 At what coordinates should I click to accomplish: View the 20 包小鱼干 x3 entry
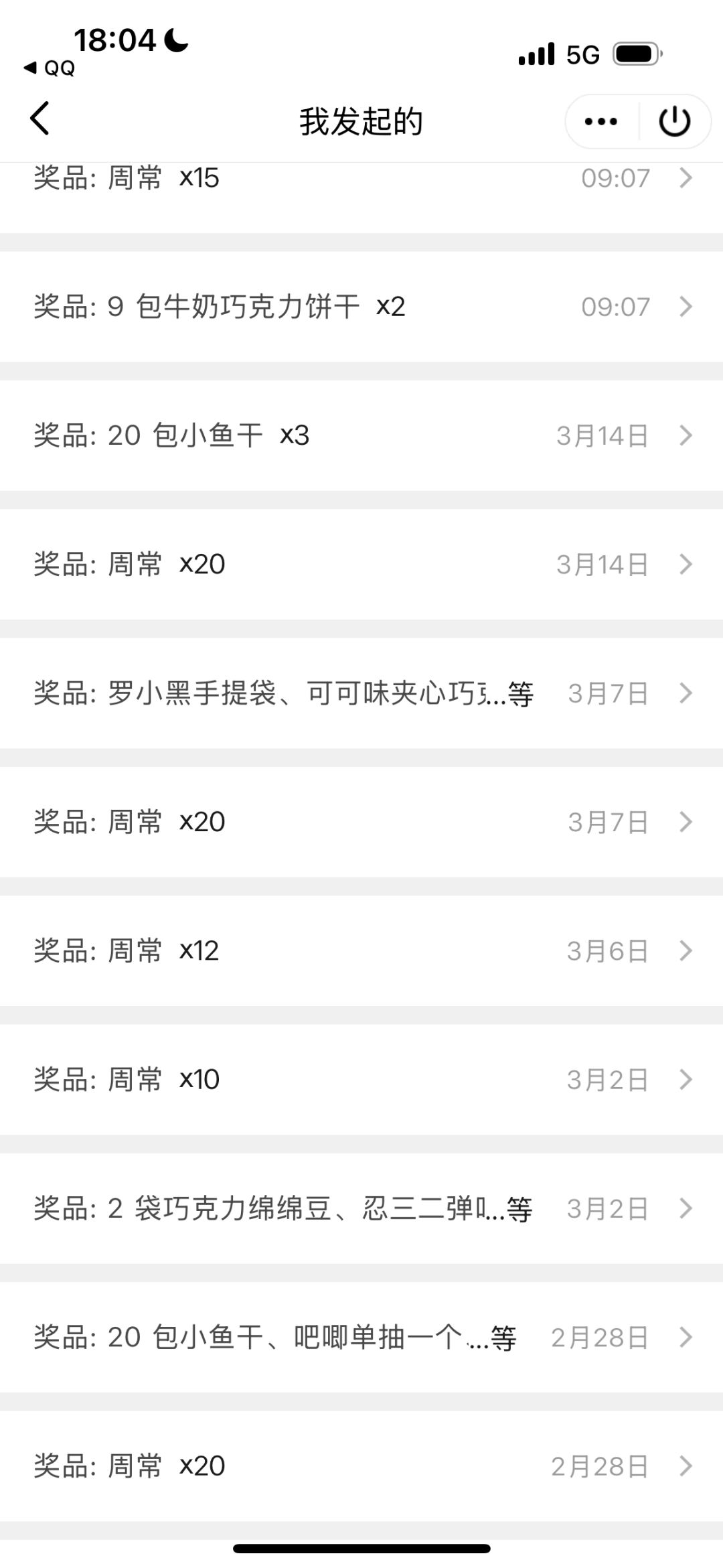tap(361, 435)
